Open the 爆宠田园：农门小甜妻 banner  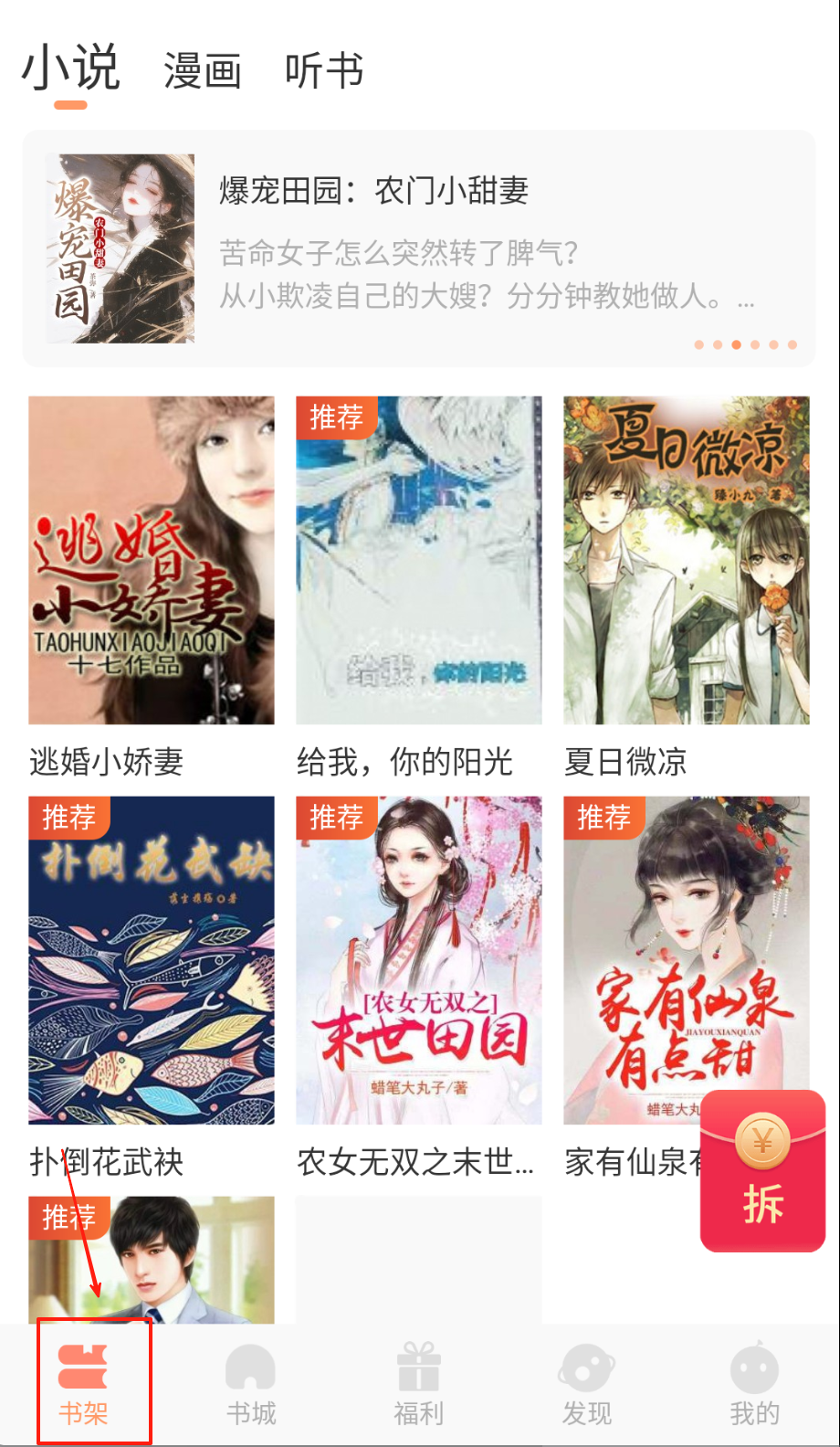[418, 248]
